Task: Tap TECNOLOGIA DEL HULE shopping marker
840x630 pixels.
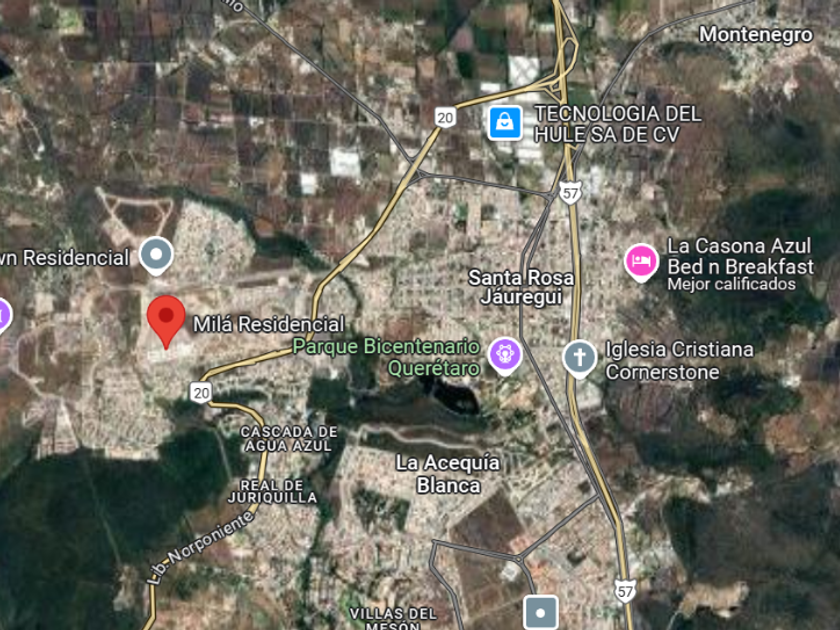Action: [505, 123]
